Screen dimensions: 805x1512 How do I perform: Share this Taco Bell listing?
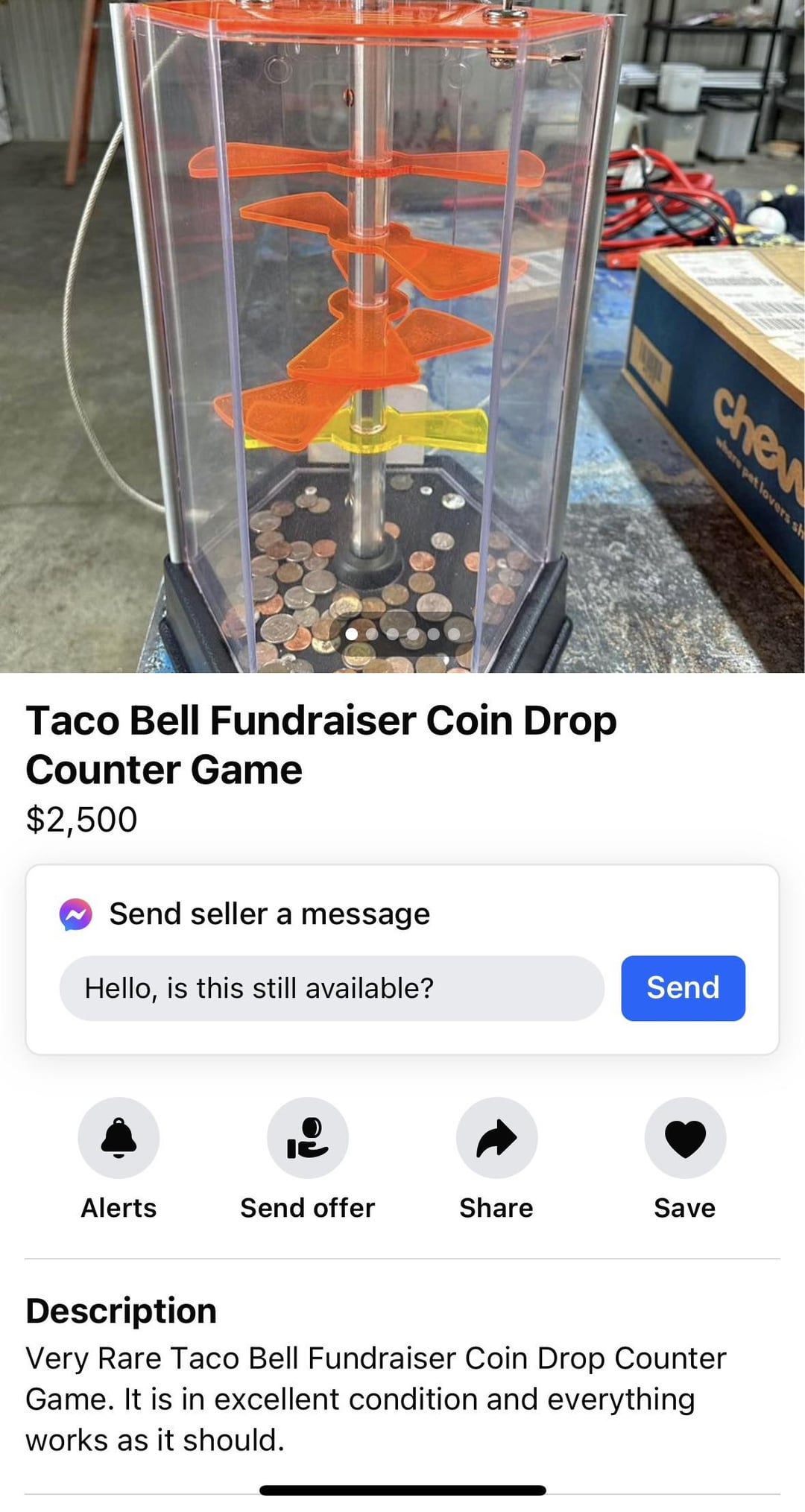tap(496, 1138)
